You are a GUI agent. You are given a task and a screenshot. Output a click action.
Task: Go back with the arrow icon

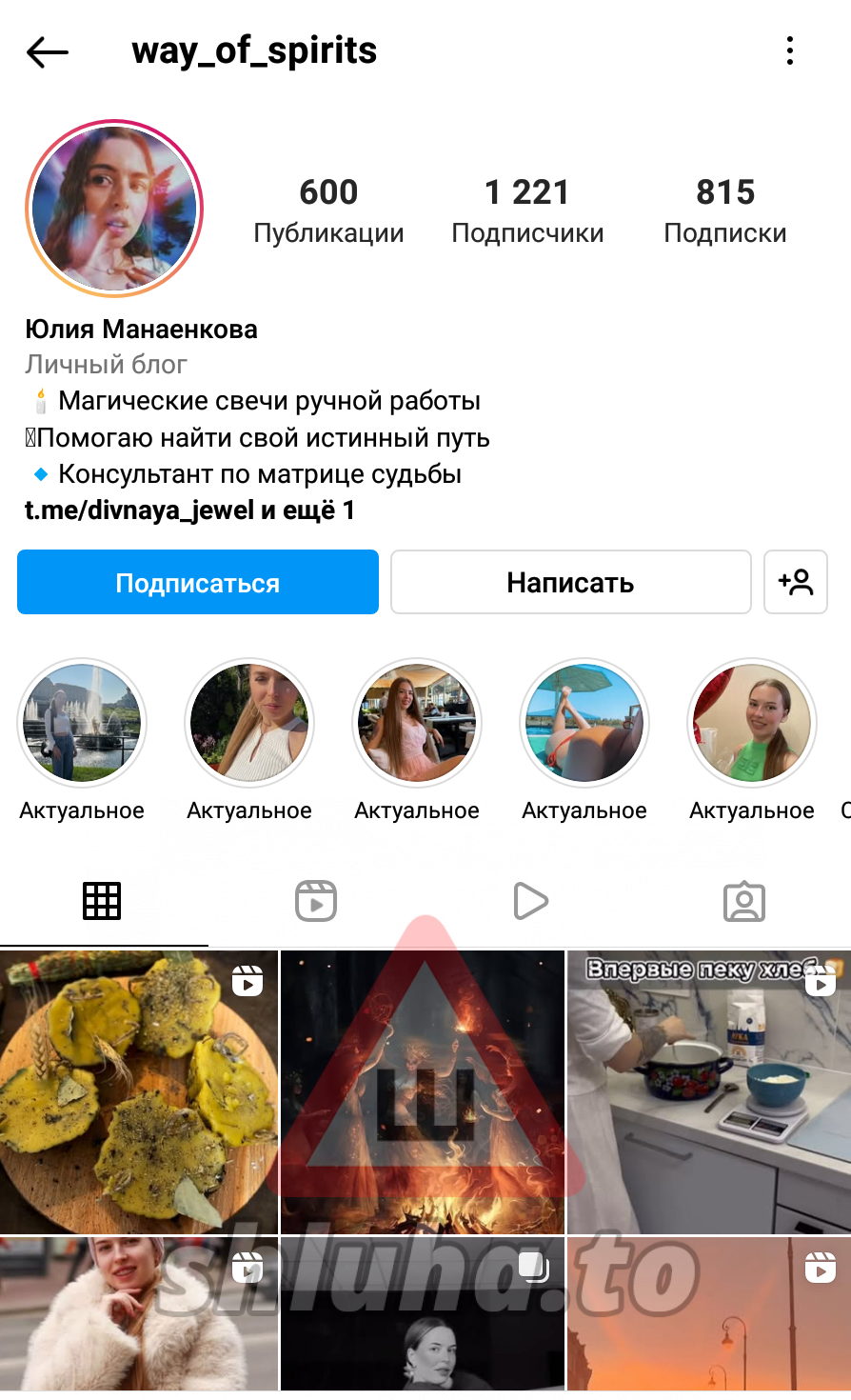click(x=48, y=52)
